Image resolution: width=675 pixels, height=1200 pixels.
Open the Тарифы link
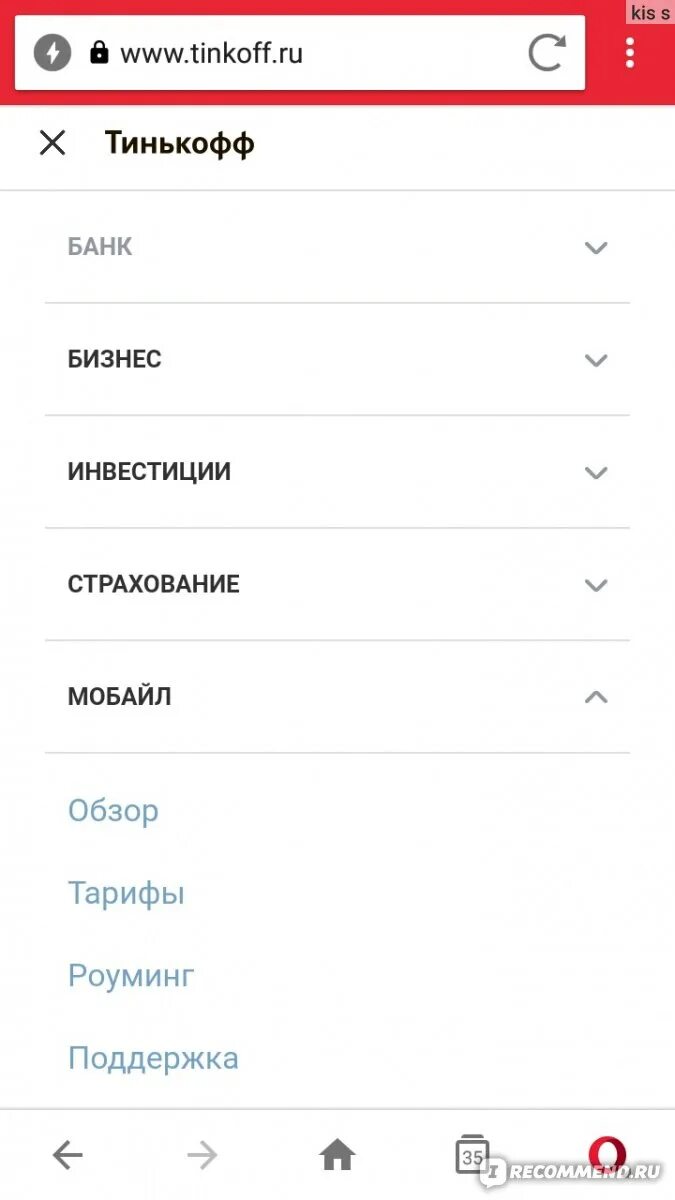126,893
